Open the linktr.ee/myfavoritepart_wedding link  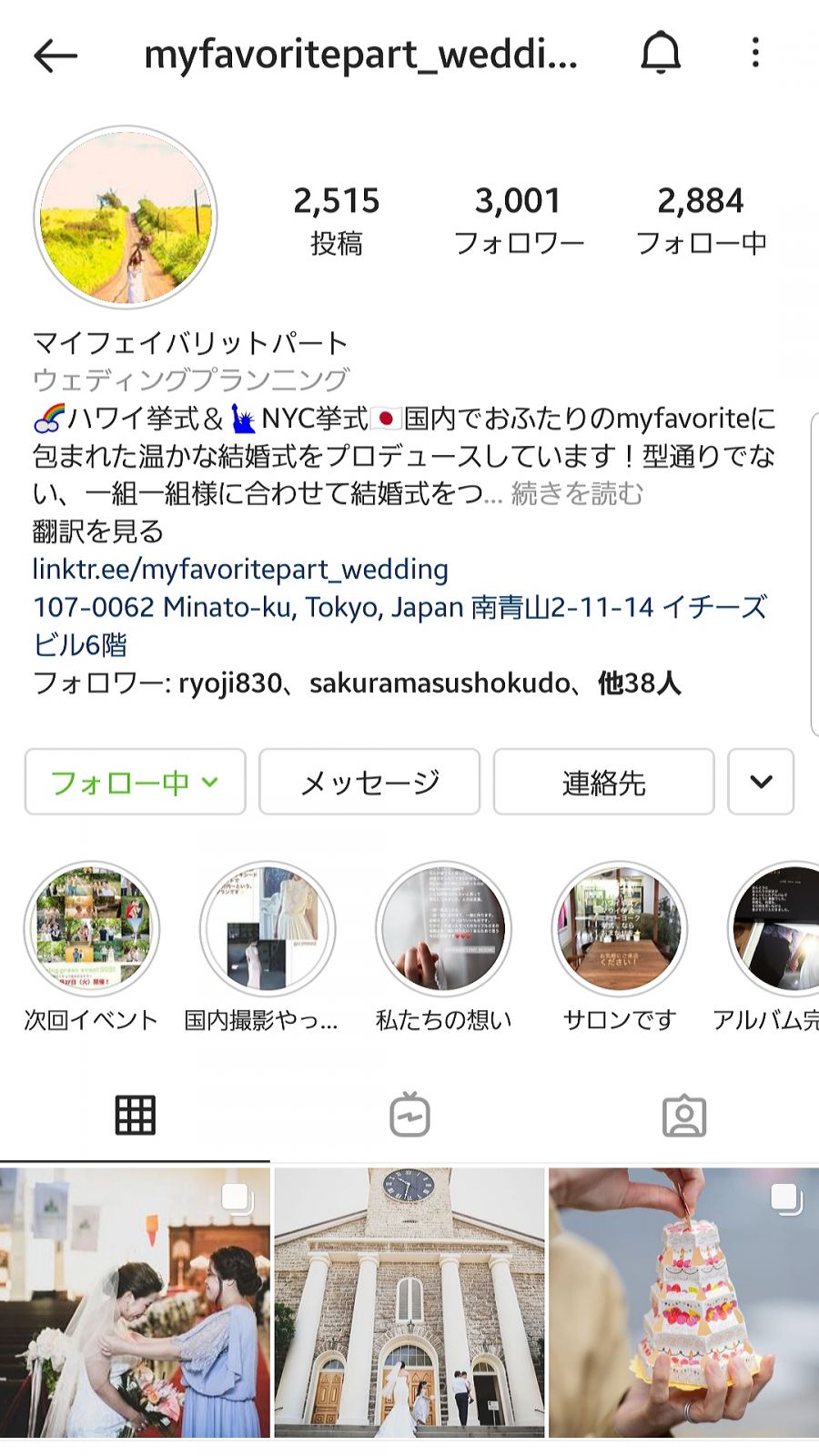pyautogui.click(x=240, y=570)
